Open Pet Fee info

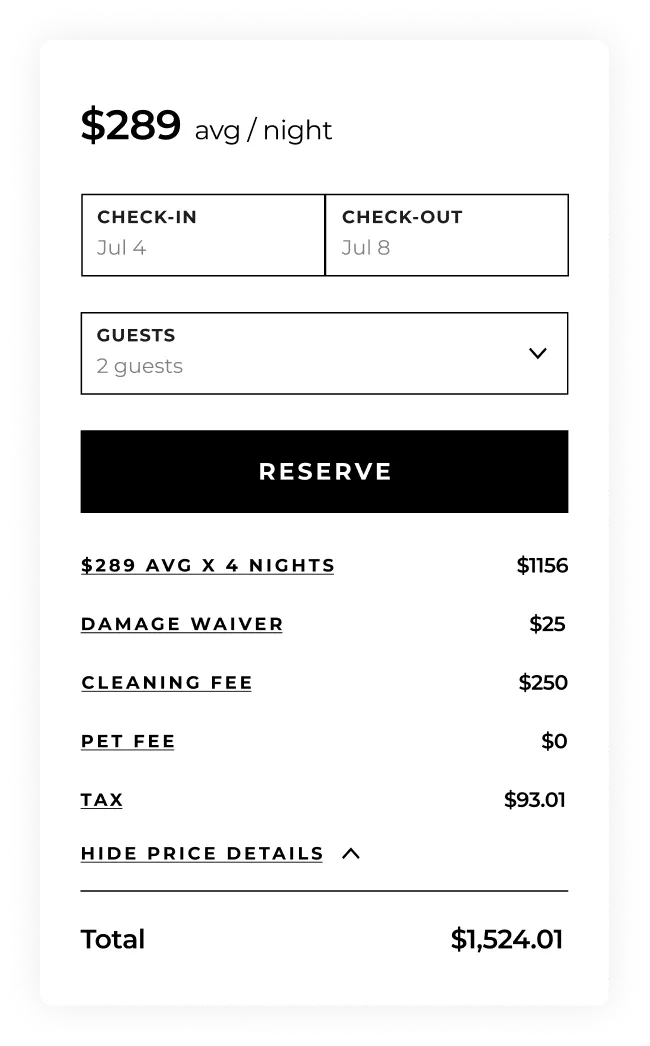[128, 742]
